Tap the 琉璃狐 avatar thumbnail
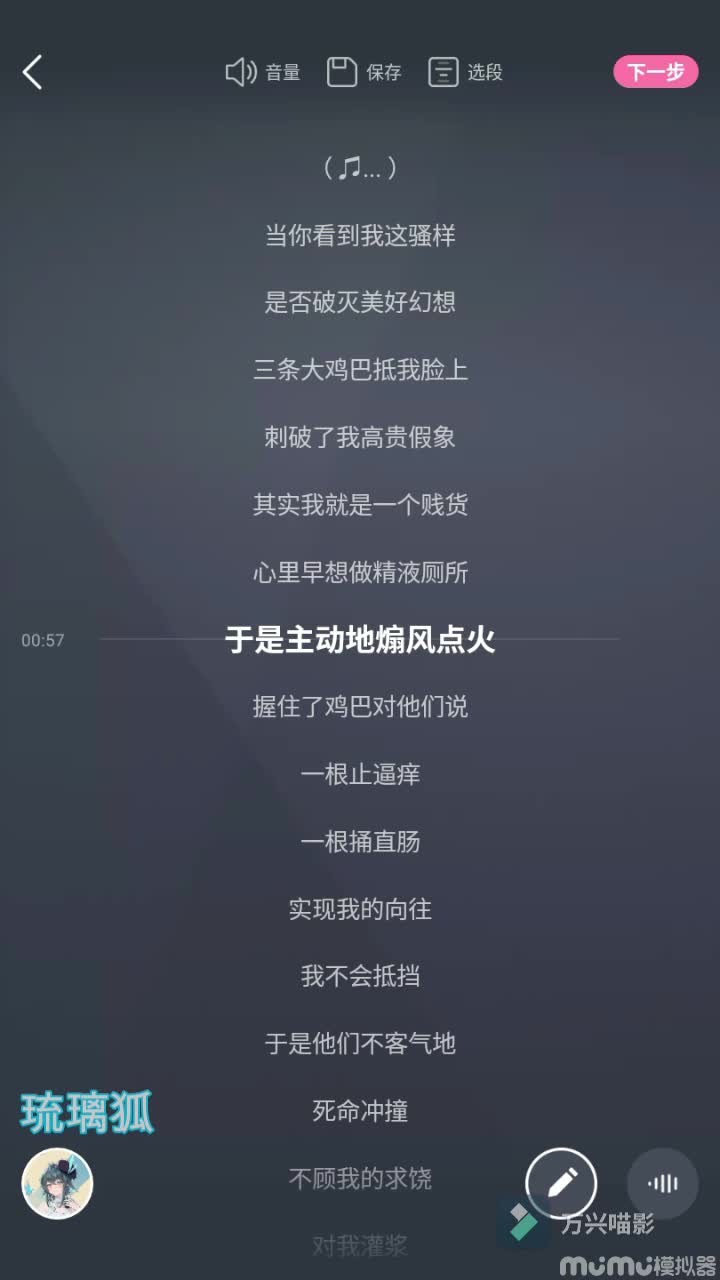 click(57, 1184)
